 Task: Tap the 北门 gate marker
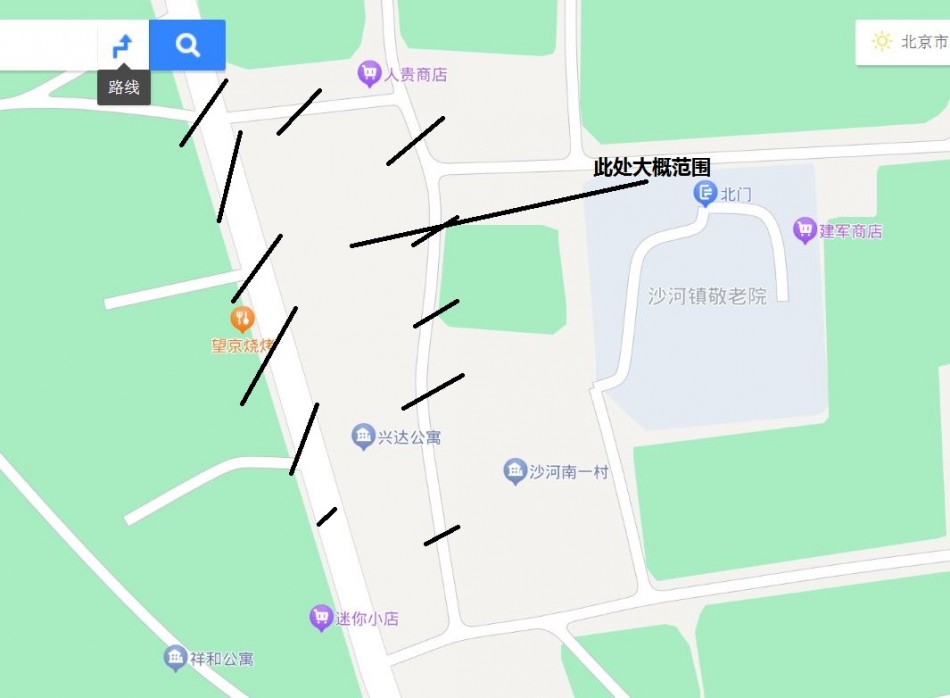click(705, 193)
